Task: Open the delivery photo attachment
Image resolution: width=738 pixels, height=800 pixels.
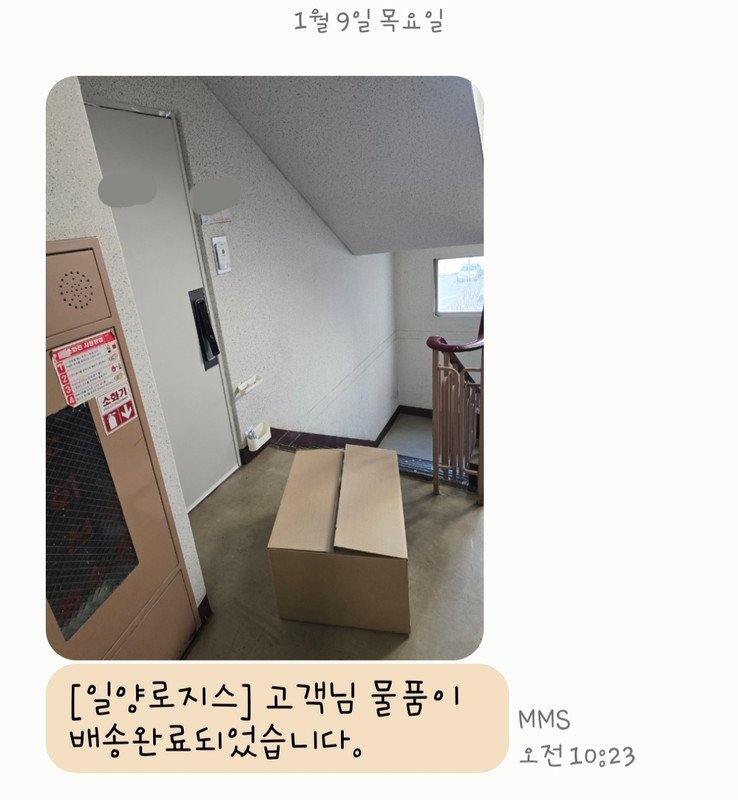Action: click(270, 360)
